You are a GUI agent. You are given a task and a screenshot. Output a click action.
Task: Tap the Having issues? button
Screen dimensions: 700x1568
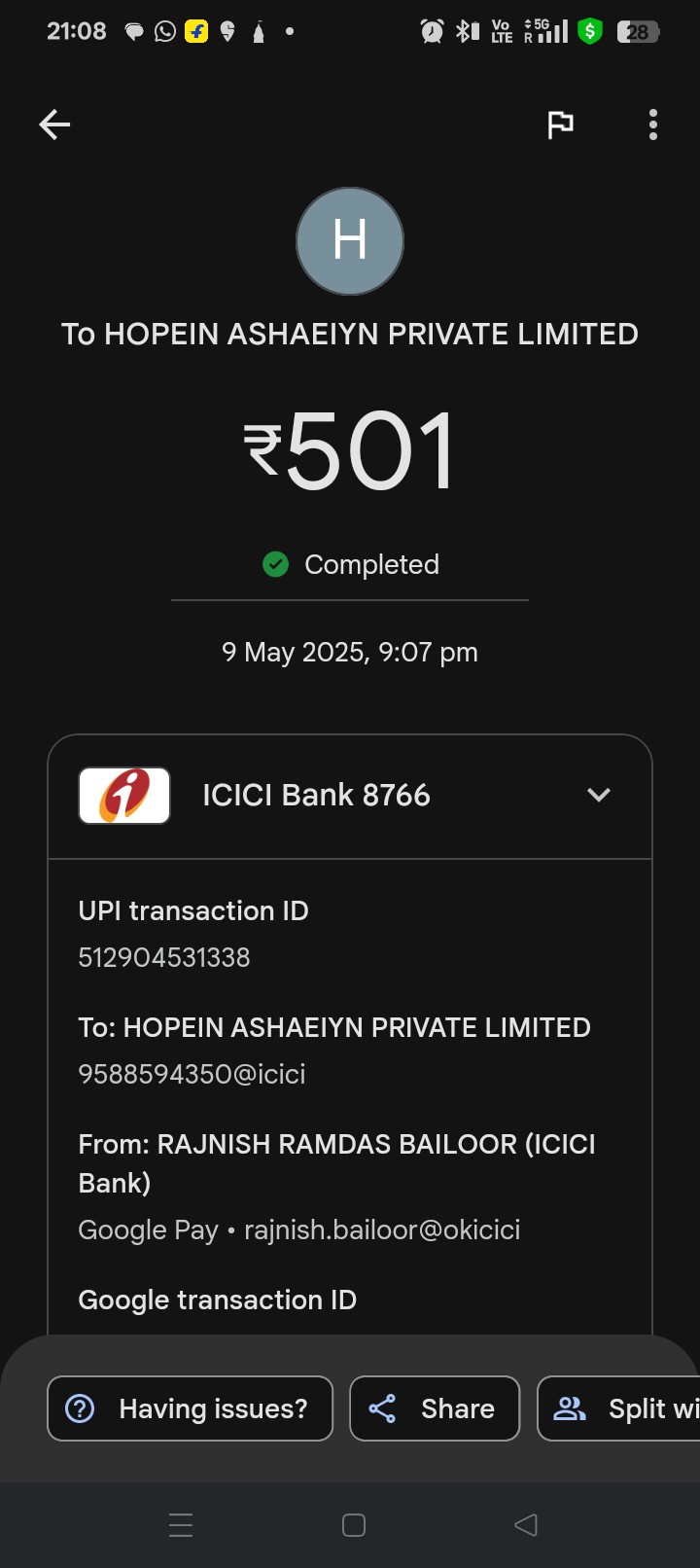coord(191,1408)
